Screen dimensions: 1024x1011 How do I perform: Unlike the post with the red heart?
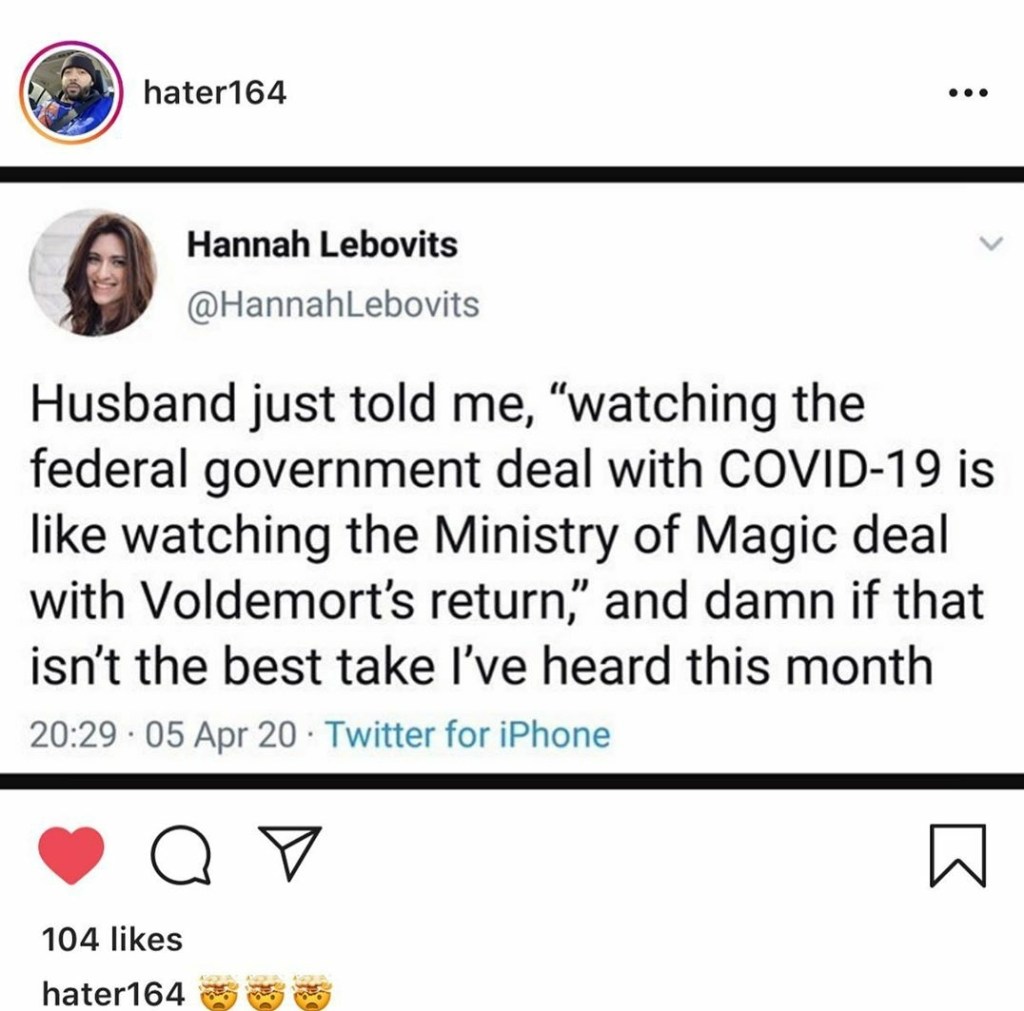click(71, 856)
